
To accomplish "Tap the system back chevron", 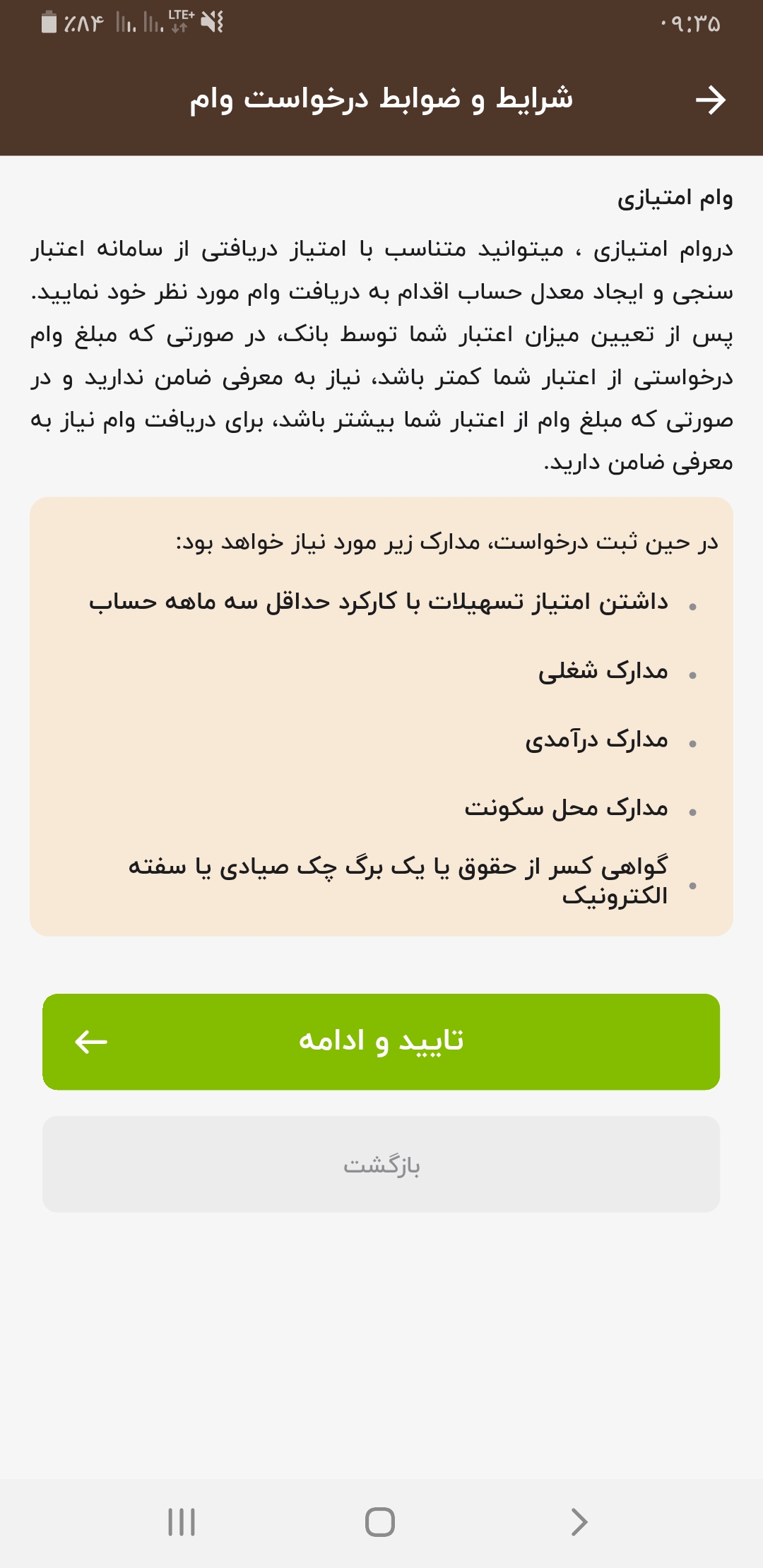I will [x=579, y=1521].
